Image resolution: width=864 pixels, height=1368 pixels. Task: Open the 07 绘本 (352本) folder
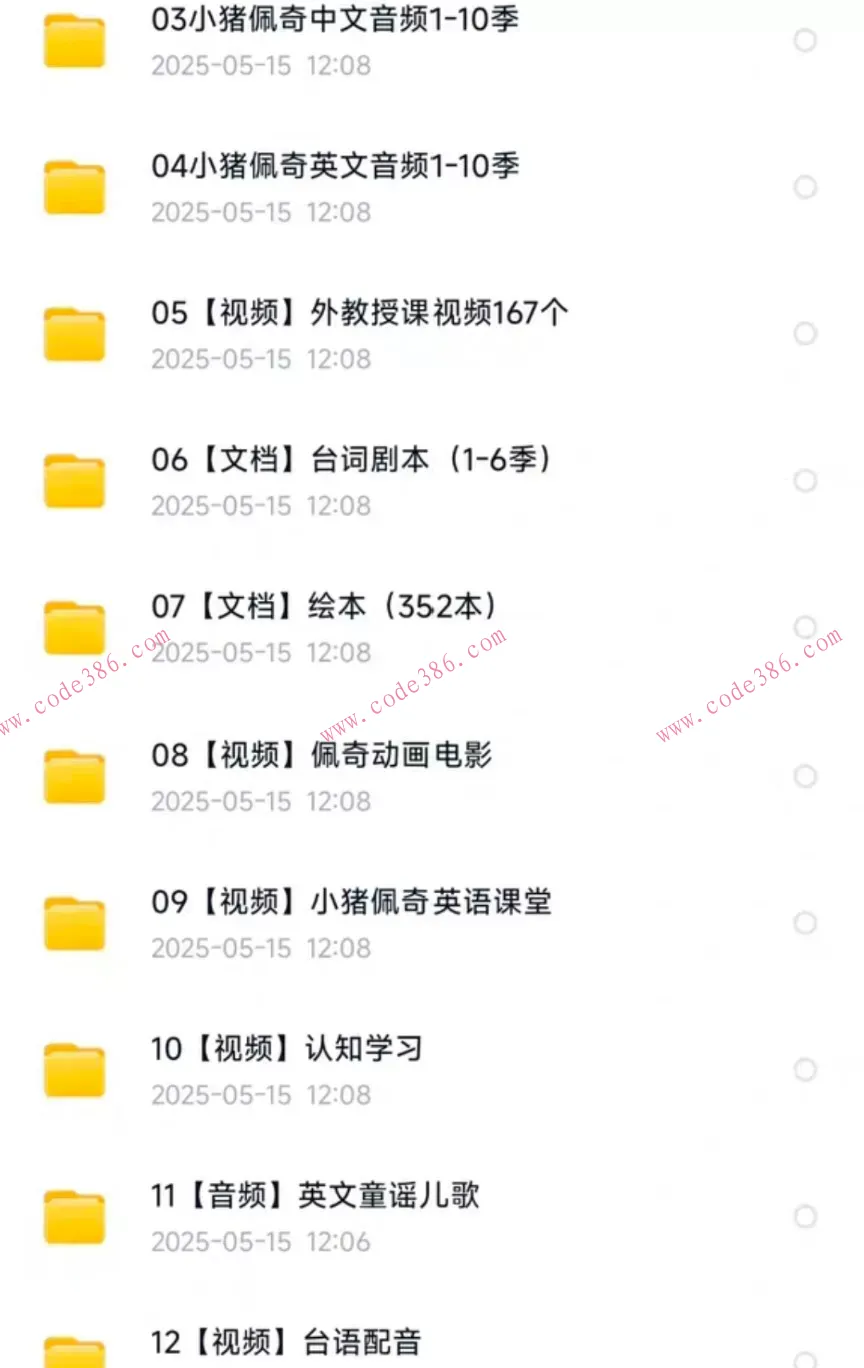coord(324,607)
